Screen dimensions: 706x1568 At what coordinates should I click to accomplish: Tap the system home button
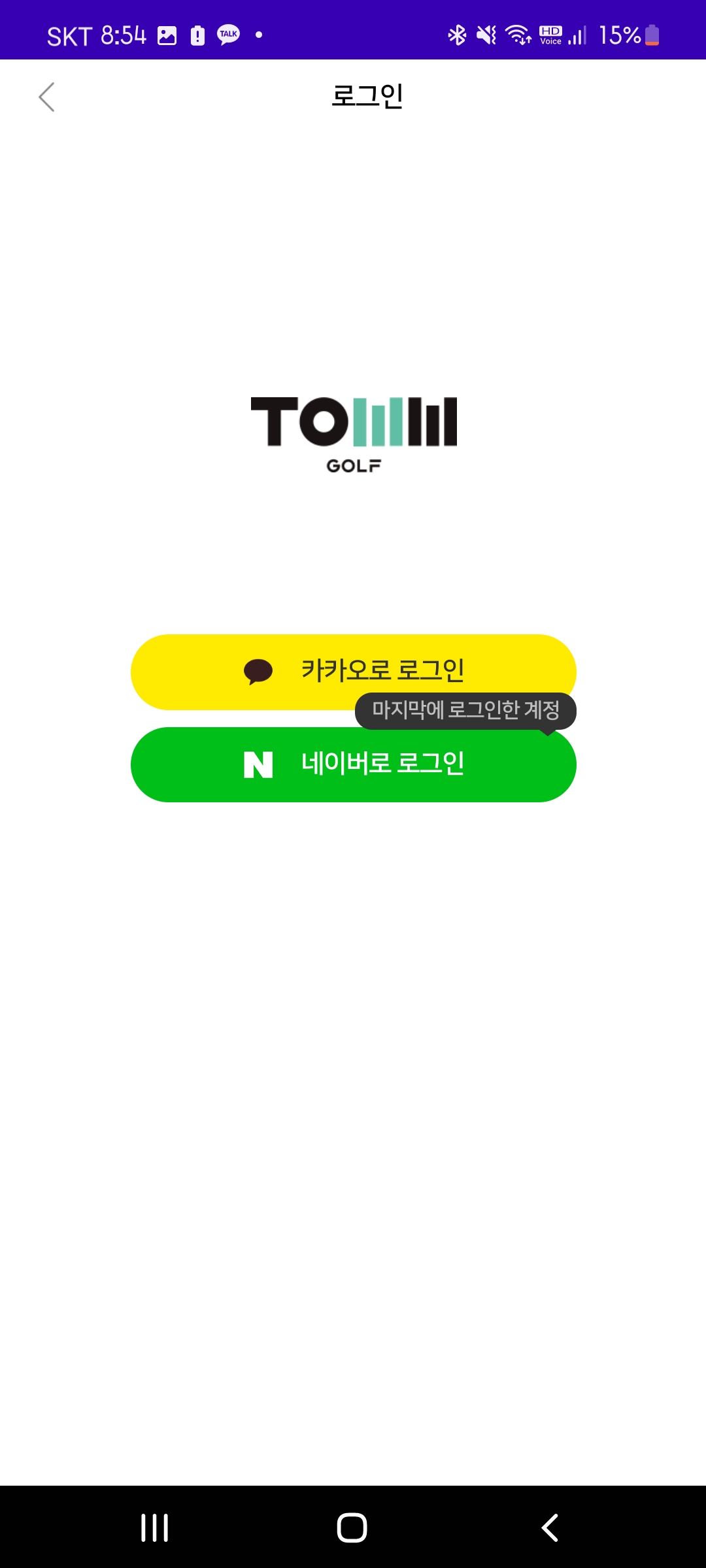(x=352, y=1527)
